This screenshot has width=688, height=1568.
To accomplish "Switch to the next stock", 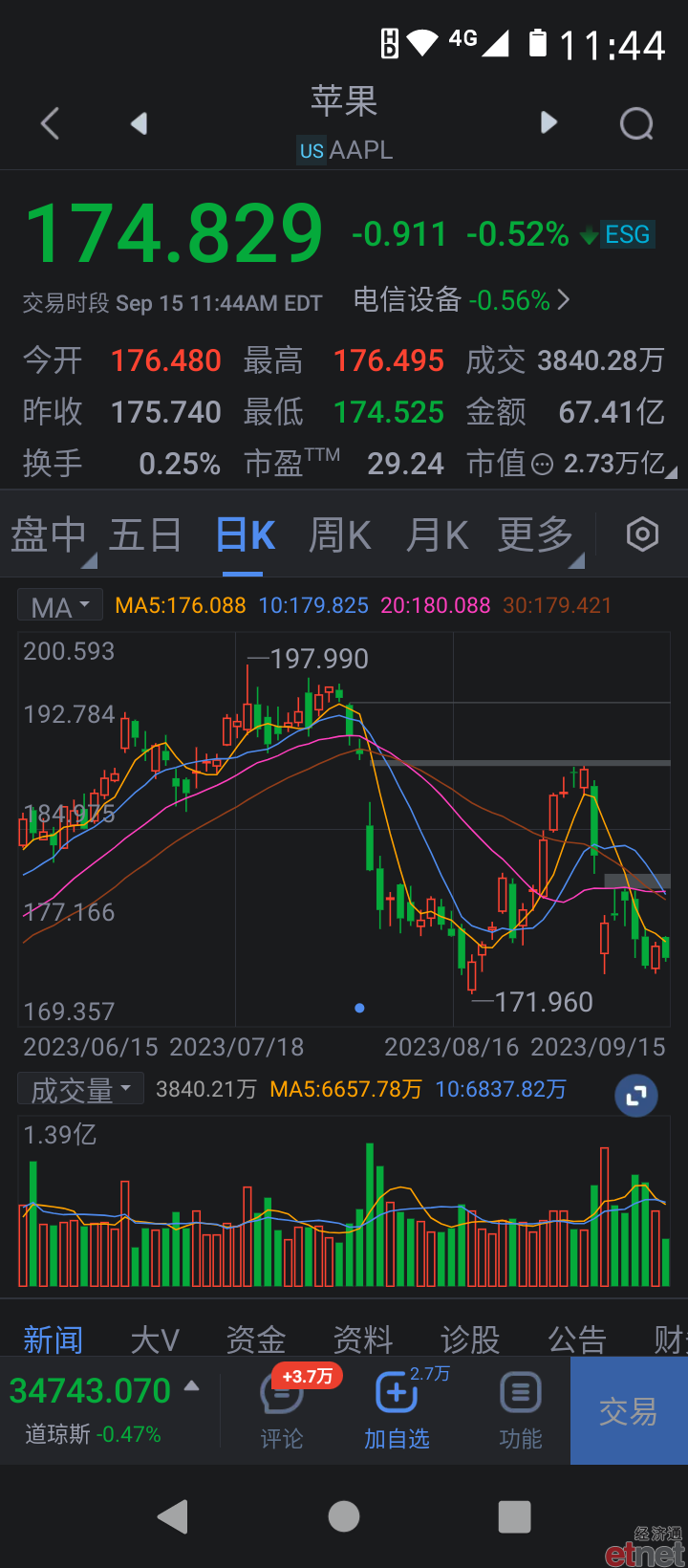I will tap(548, 122).
